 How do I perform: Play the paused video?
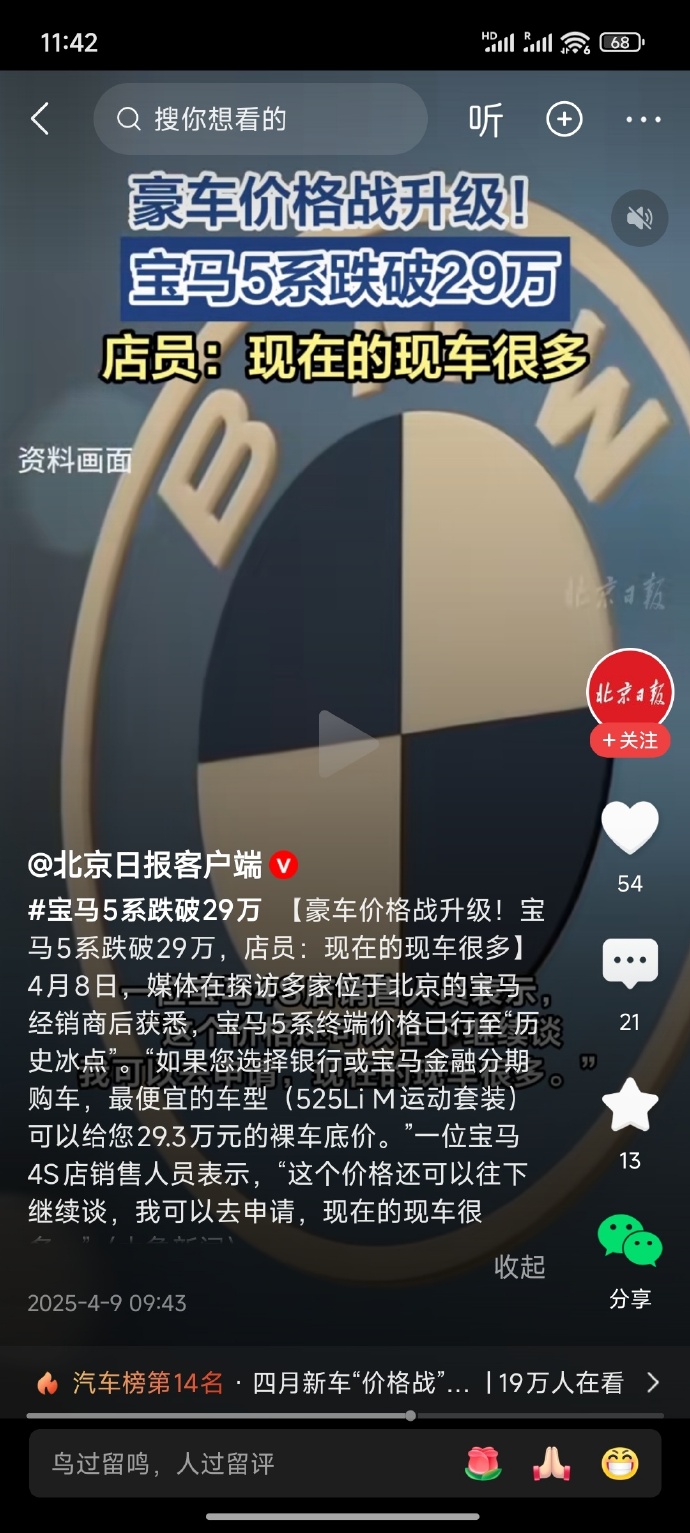[x=345, y=744]
